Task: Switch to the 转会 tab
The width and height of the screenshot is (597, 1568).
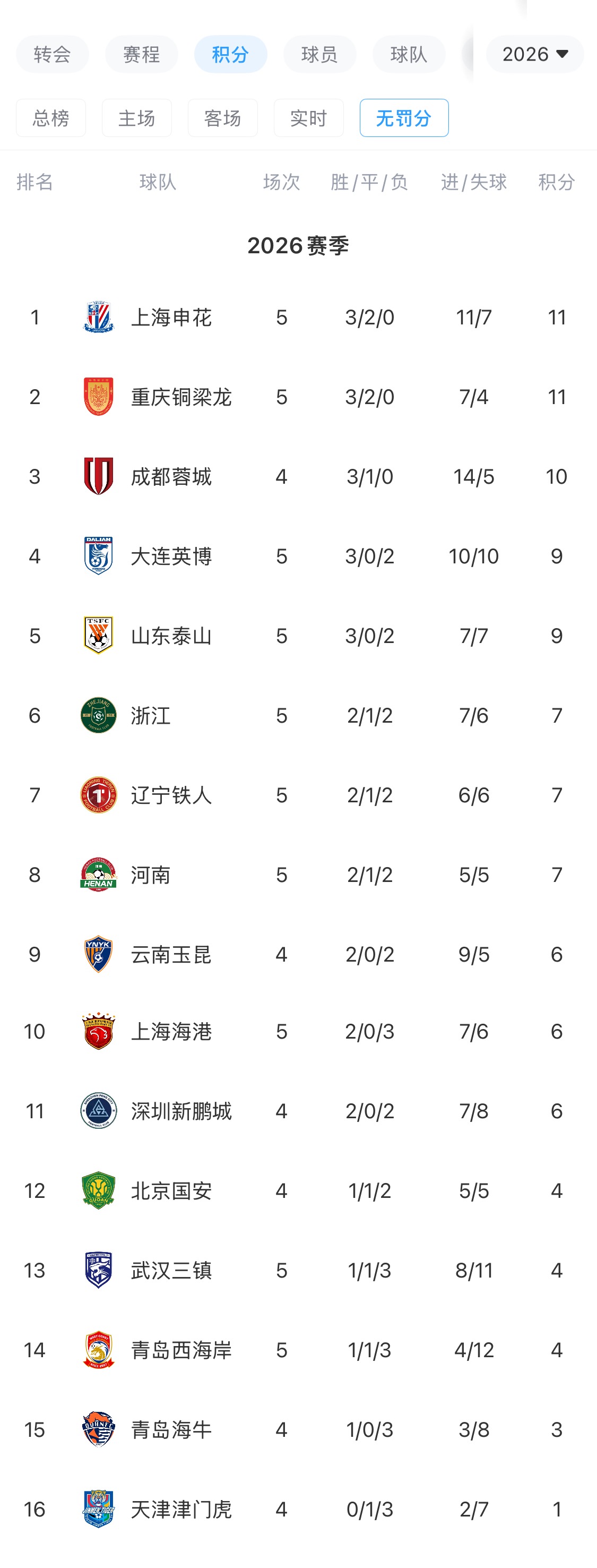Action: [53, 55]
